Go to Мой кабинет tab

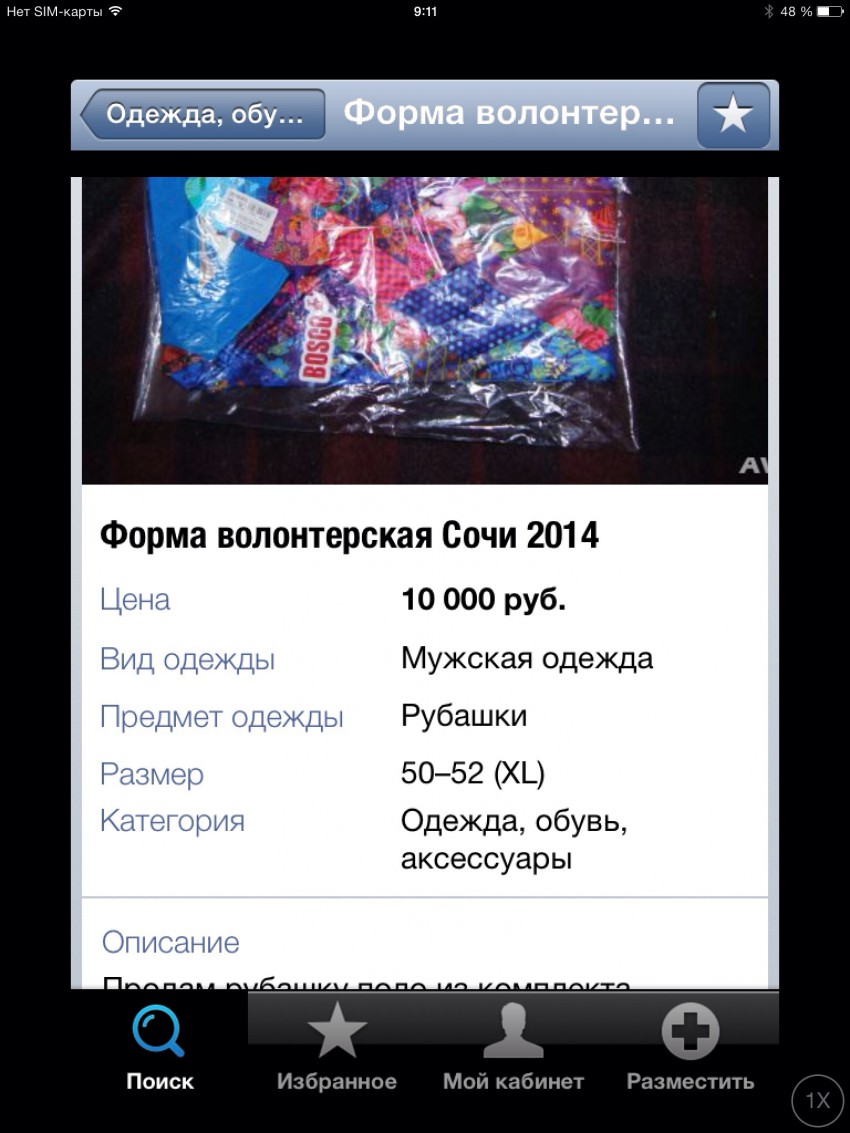[x=513, y=1050]
